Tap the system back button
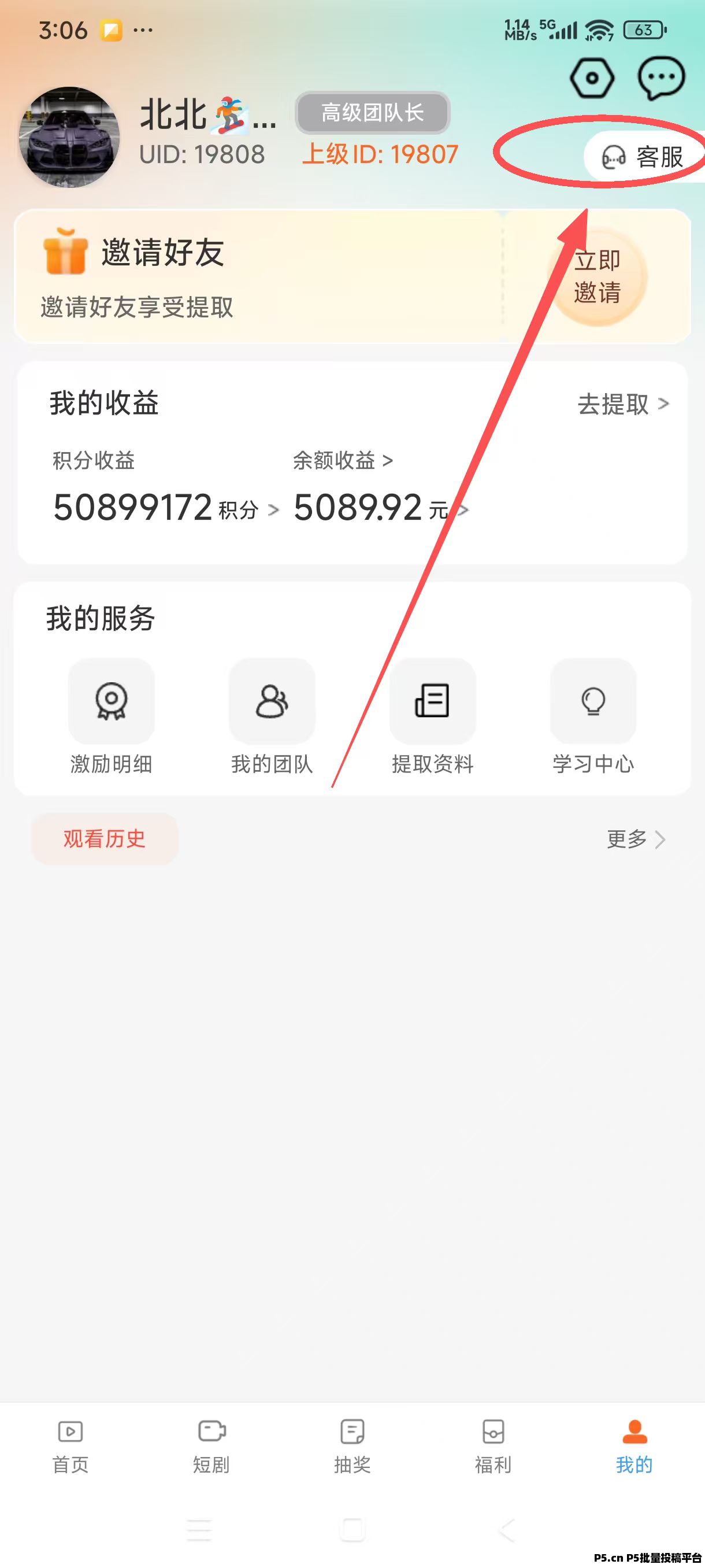The image size is (705, 1568). click(506, 1529)
